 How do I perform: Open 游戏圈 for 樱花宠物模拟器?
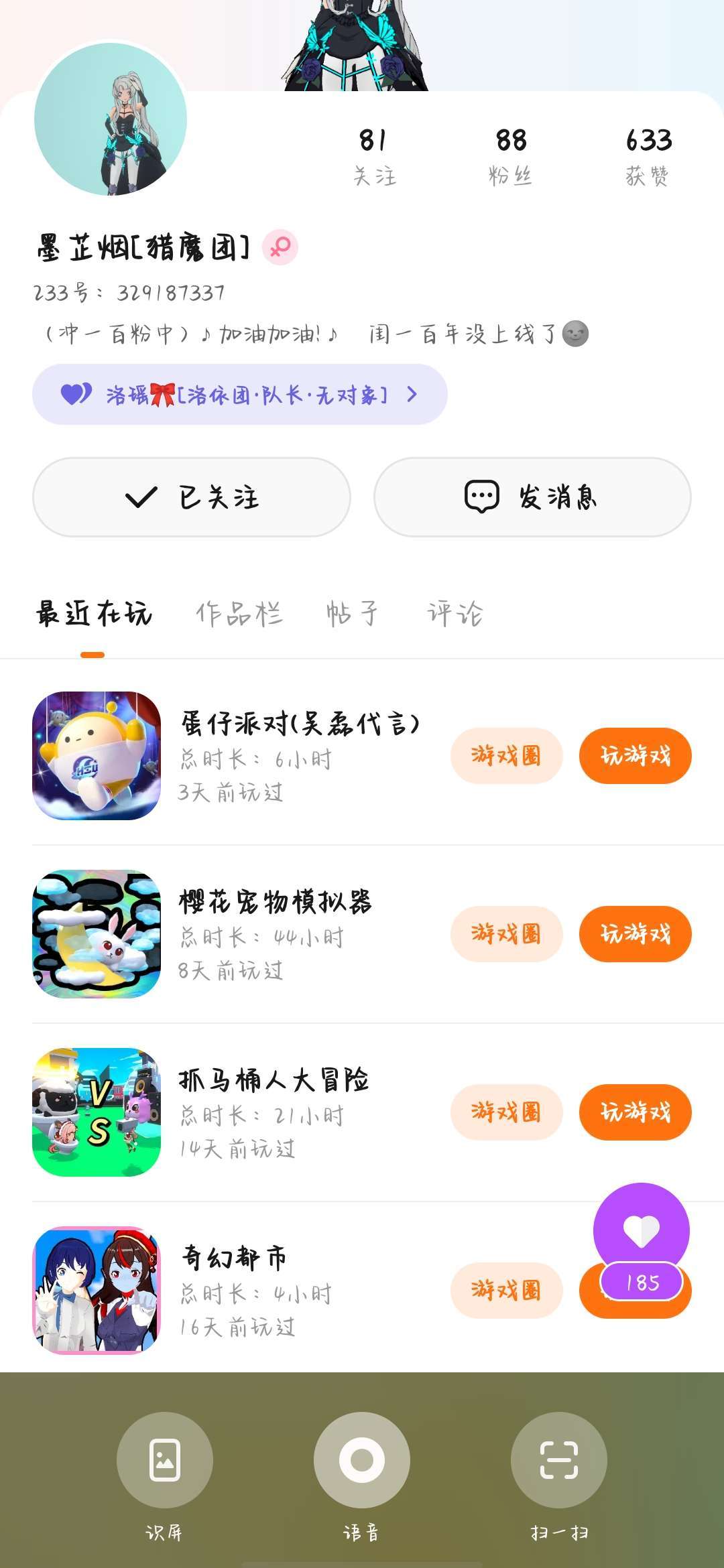coord(506,934)
